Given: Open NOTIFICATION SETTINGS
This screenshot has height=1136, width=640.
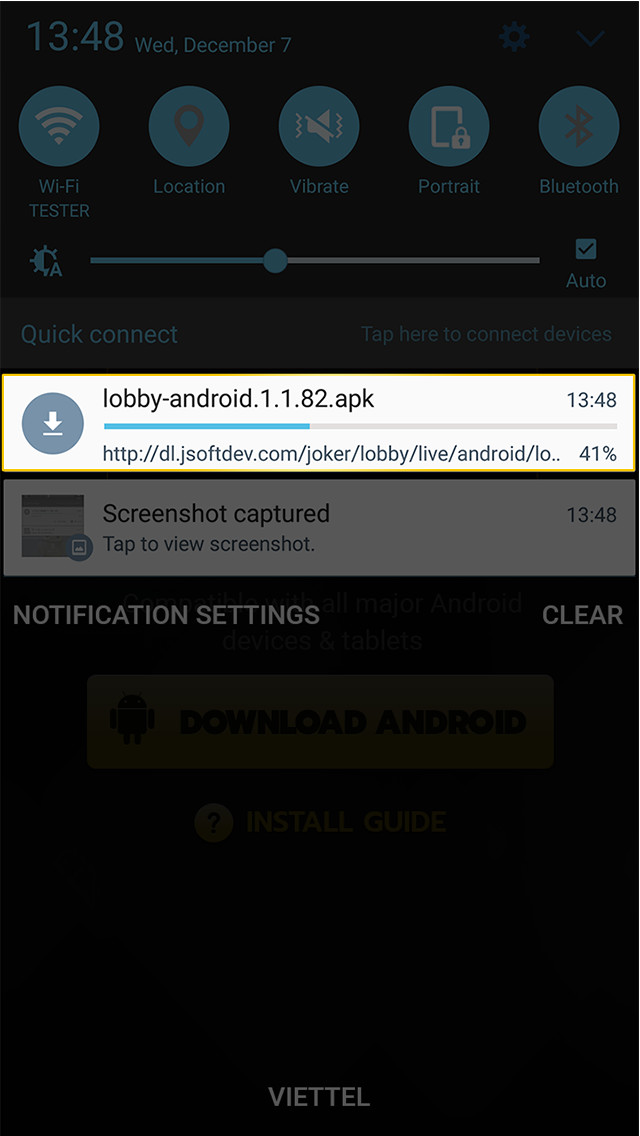Looking at the screenshot, I should [166, 614].
